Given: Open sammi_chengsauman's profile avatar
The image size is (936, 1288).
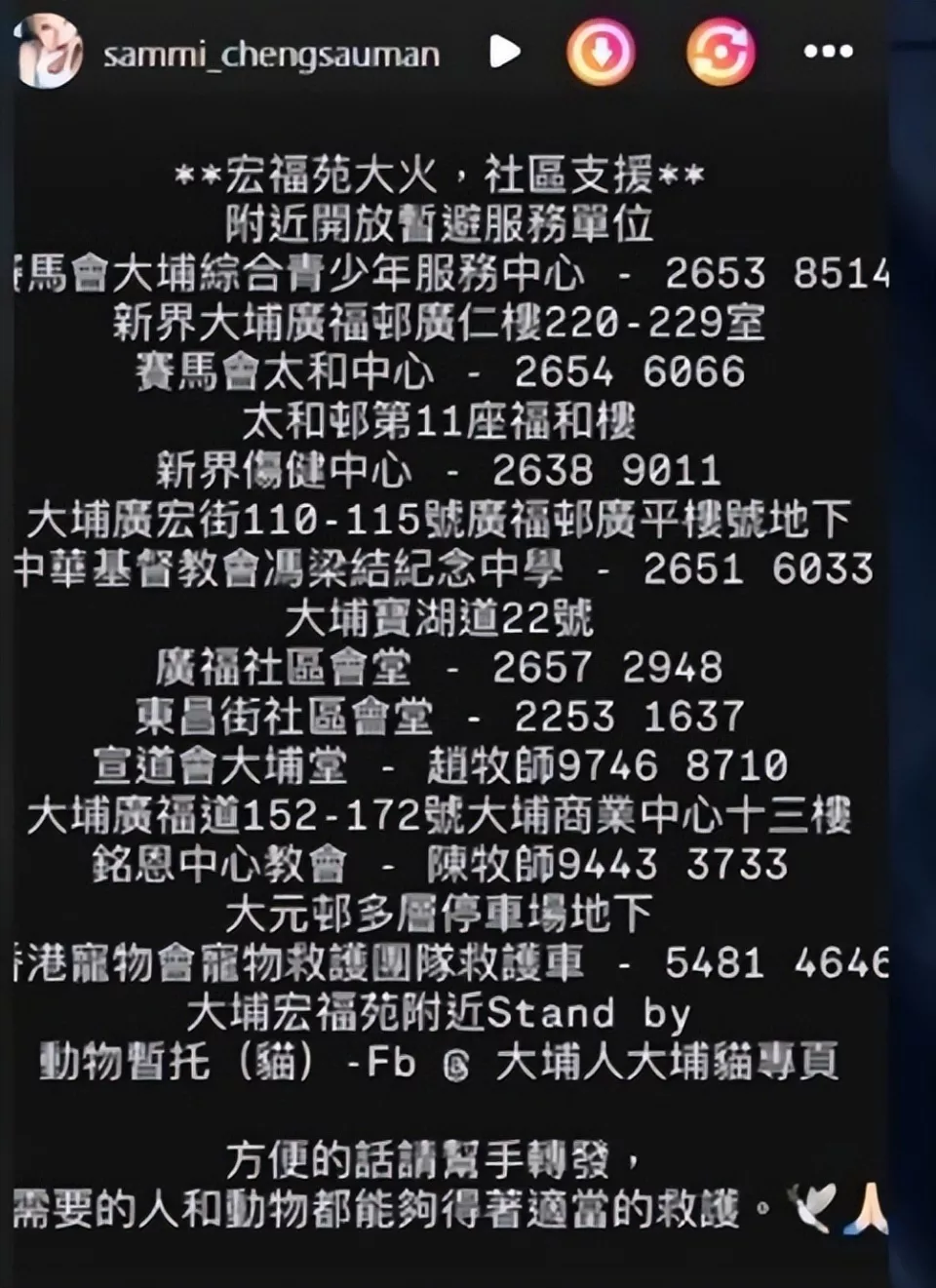Looking at the screenshot, I should [46, 53].
